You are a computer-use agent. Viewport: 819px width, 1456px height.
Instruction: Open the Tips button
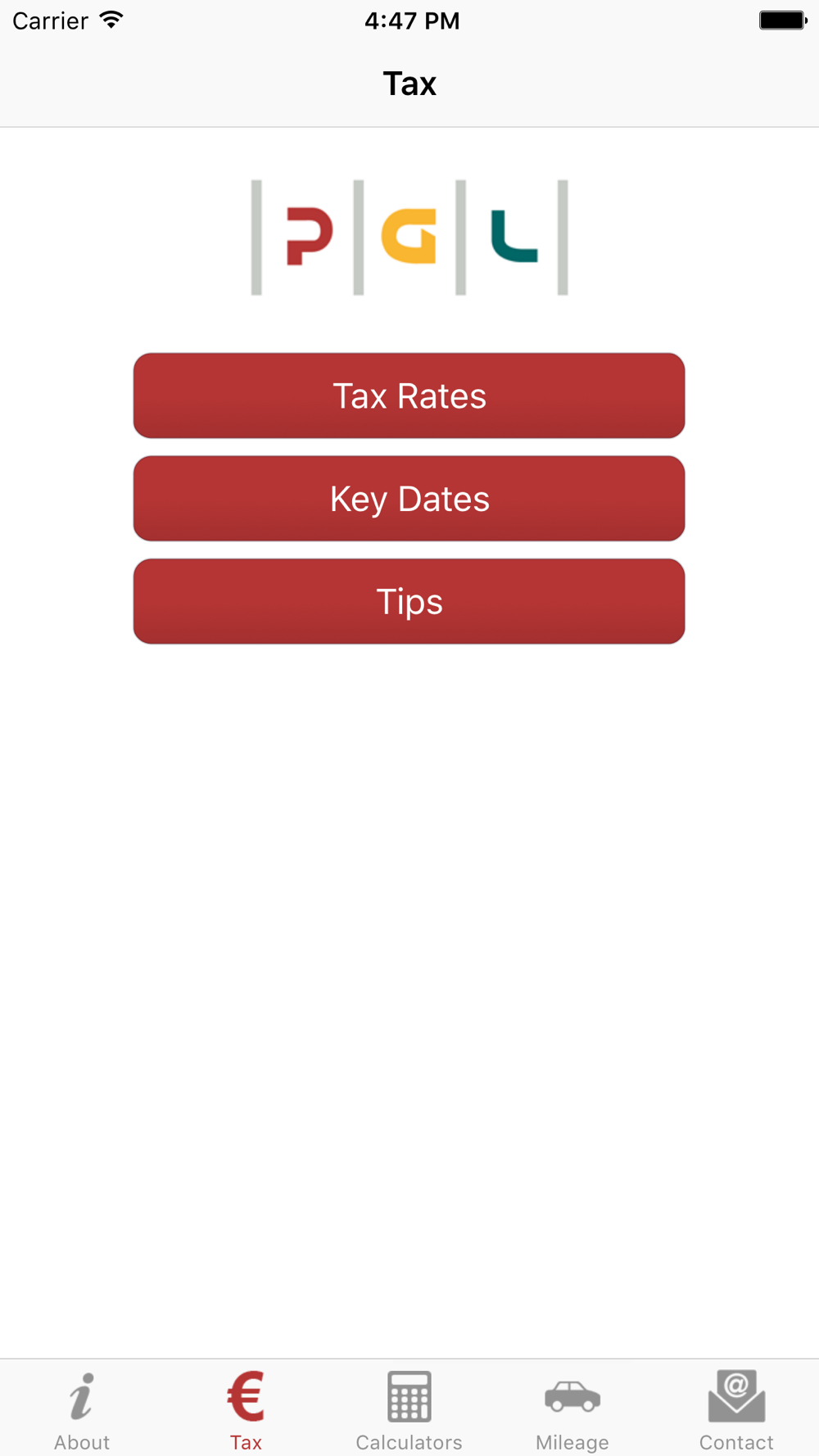click(x=409, y=602)
